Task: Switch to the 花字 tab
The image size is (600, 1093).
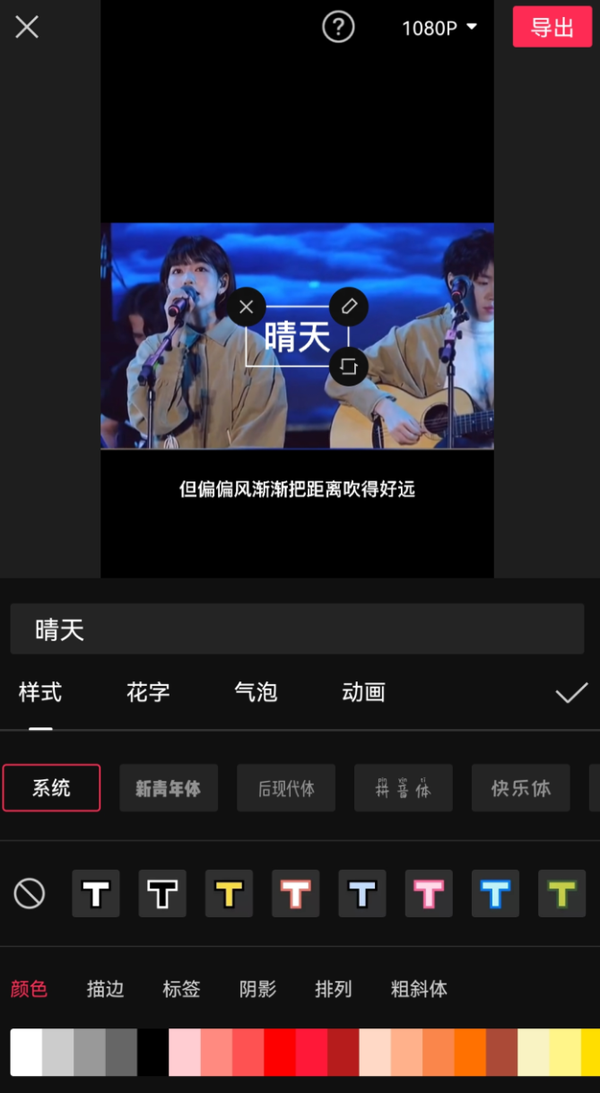Action: (x=148, y=692)
